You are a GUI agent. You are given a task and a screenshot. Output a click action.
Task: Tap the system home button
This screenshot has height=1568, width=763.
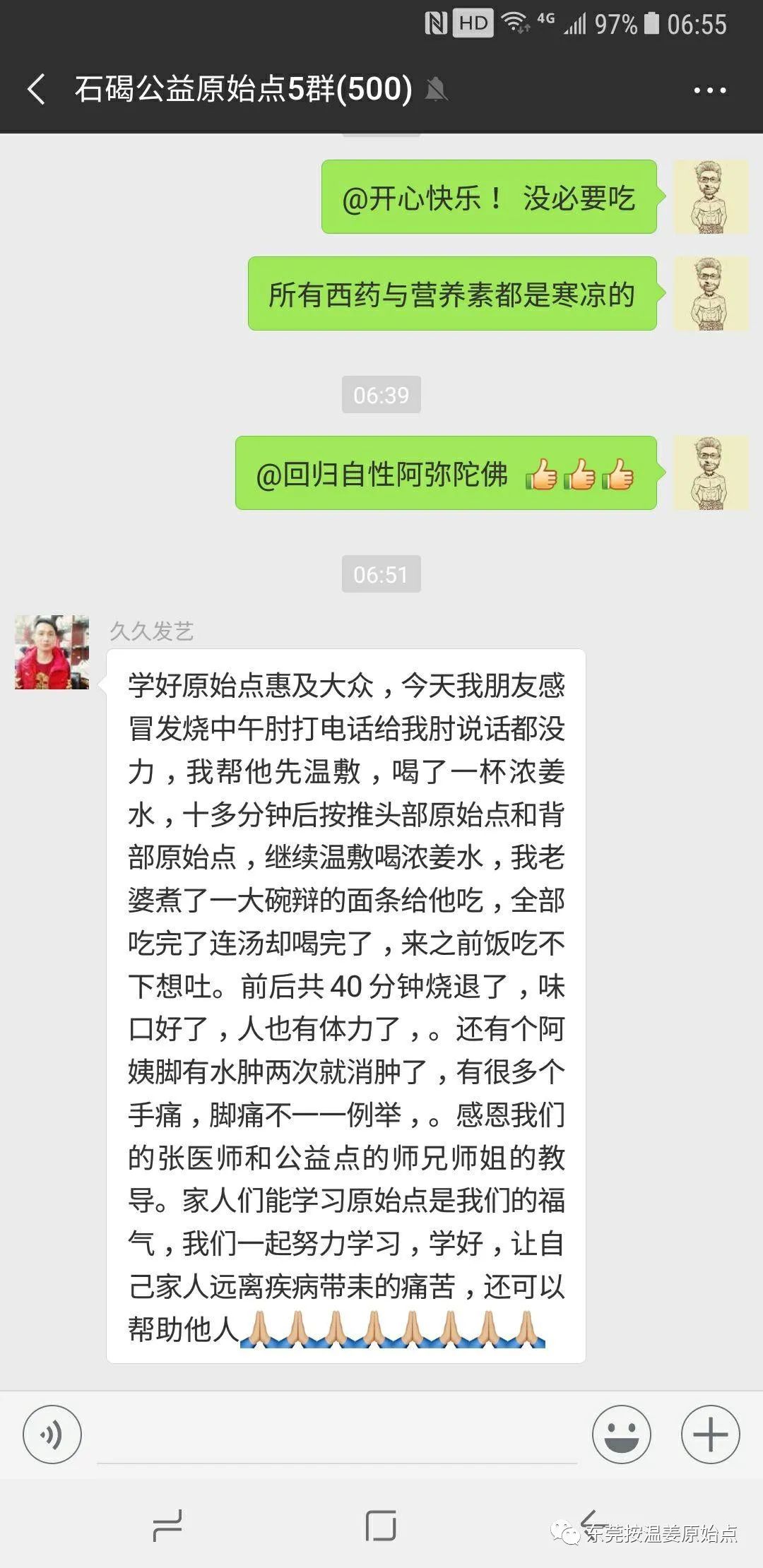pos(381,1526)
